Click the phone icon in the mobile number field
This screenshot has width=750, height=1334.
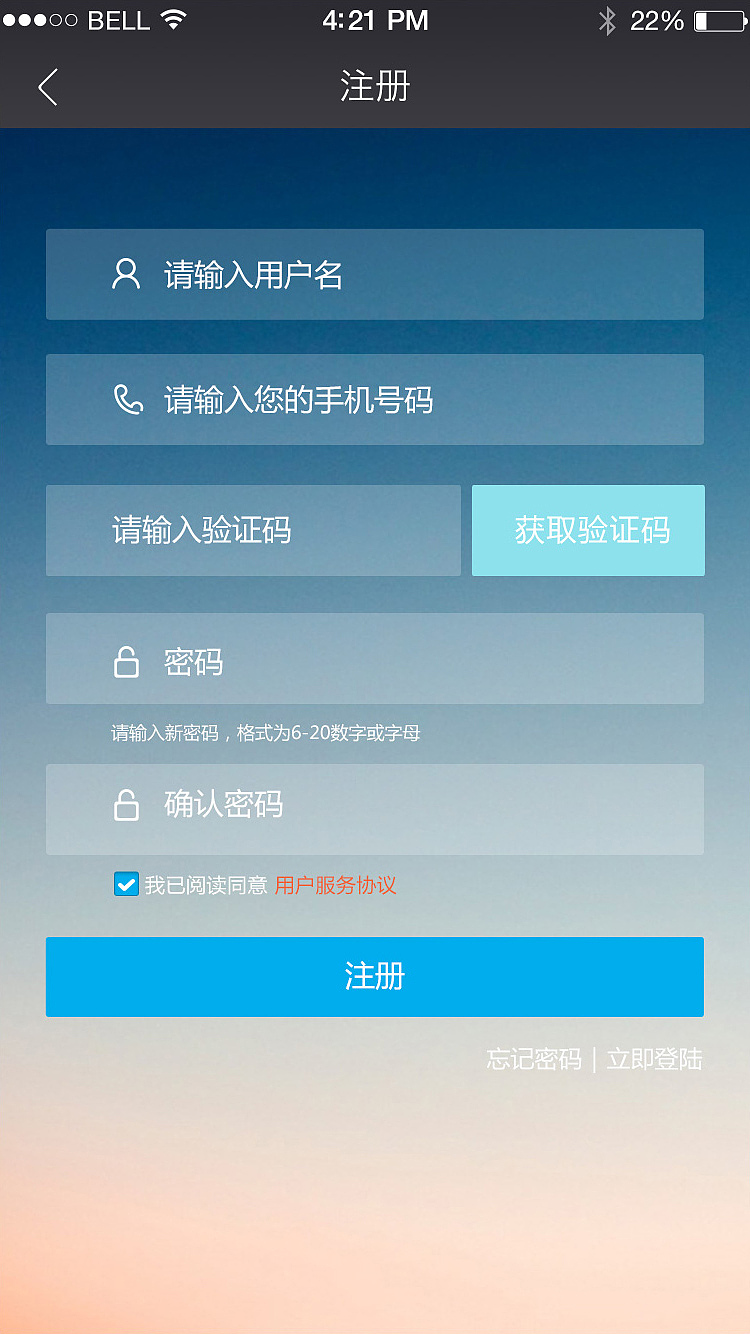pos(125,399)
